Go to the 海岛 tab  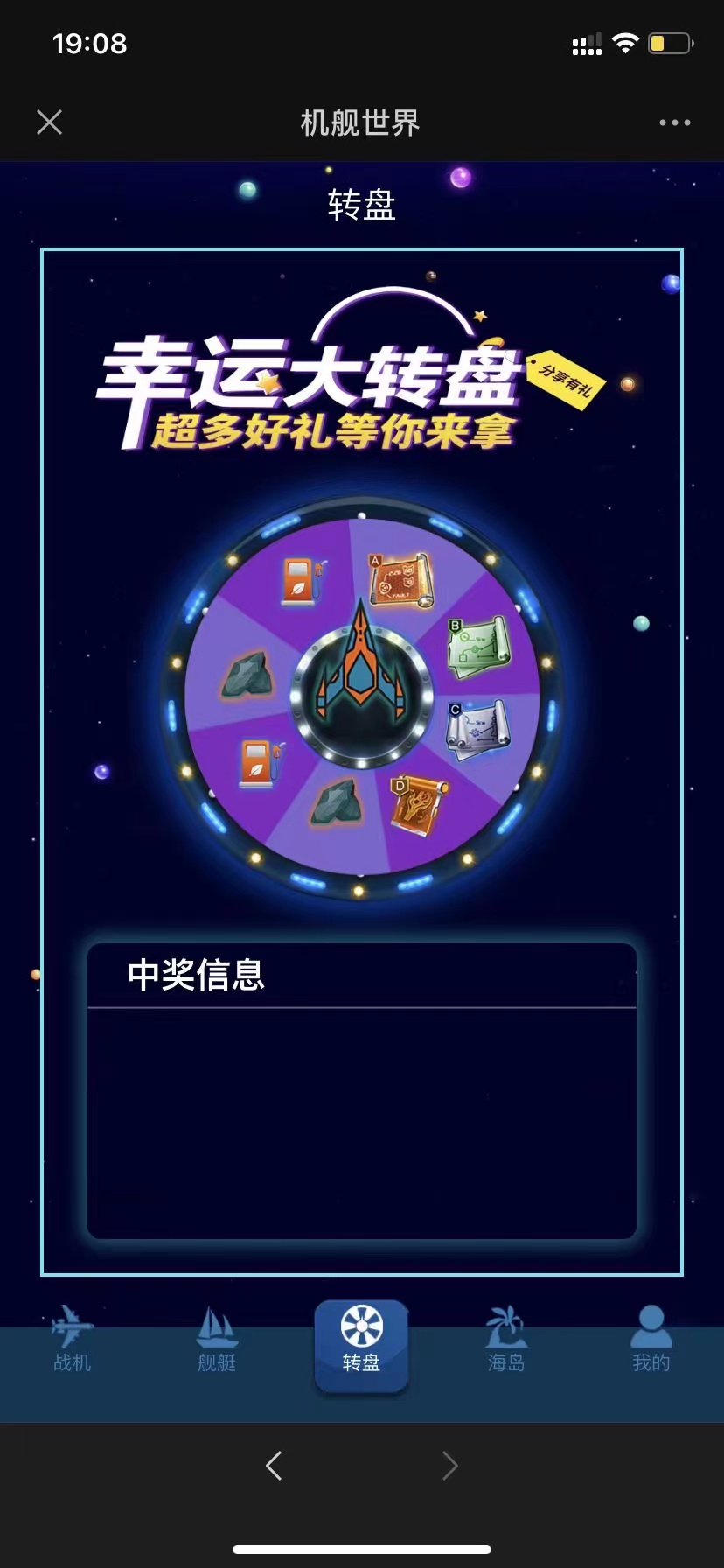pyautogui.click(x=506, y=1340)
